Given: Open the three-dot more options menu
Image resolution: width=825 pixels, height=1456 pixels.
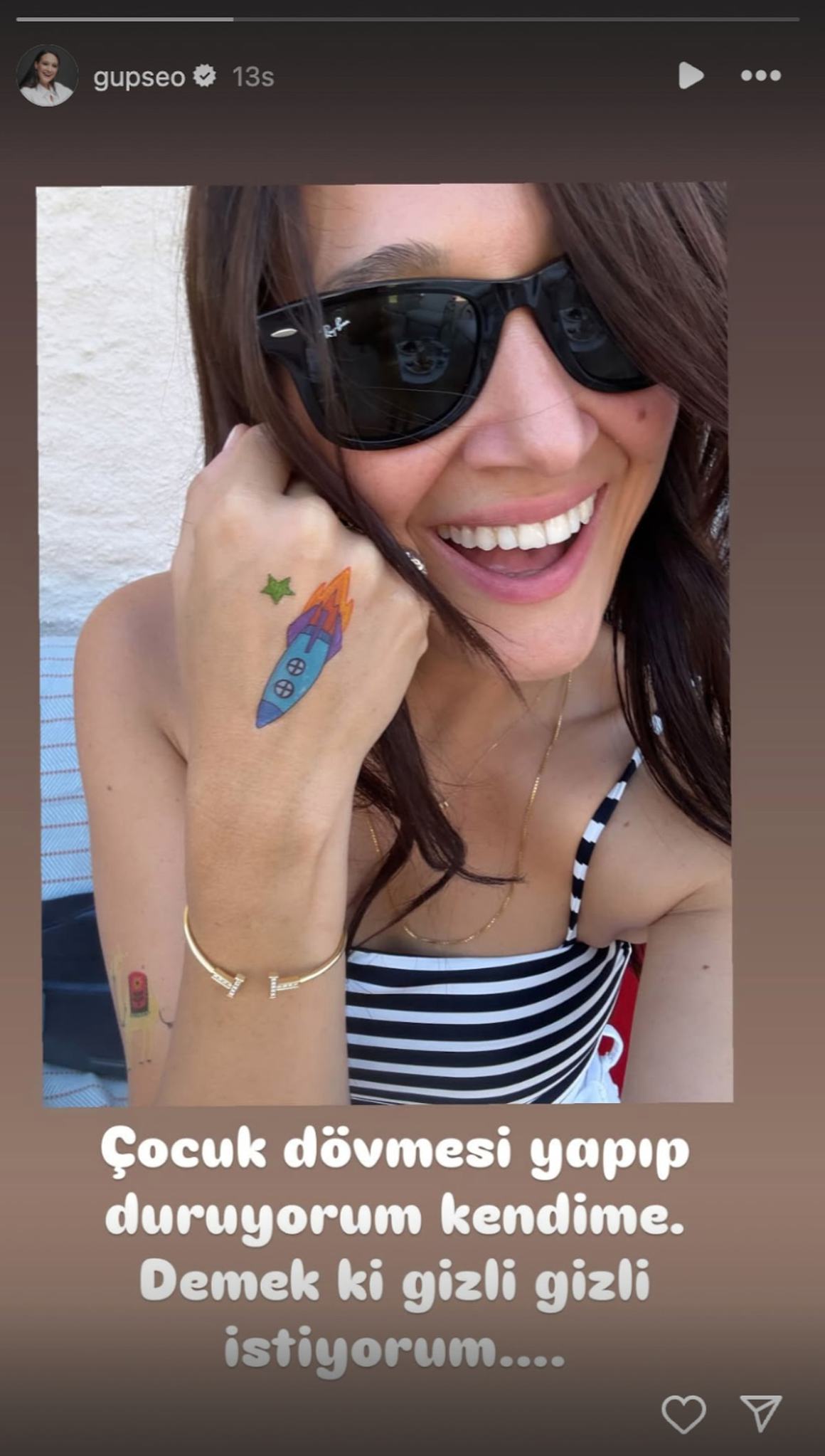Looking at the screenshot, I should pos(760,75).
